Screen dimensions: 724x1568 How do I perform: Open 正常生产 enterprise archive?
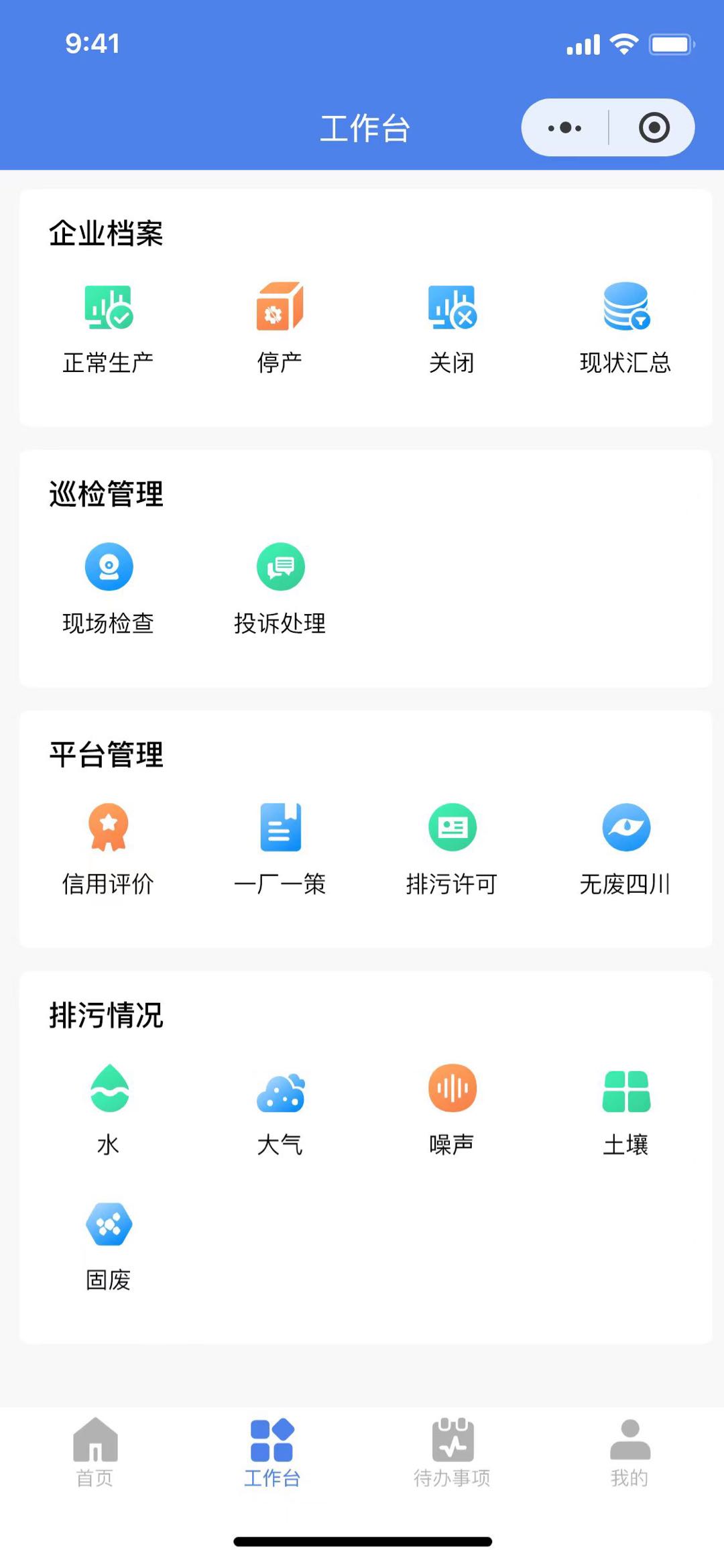(x=109, y=326)
